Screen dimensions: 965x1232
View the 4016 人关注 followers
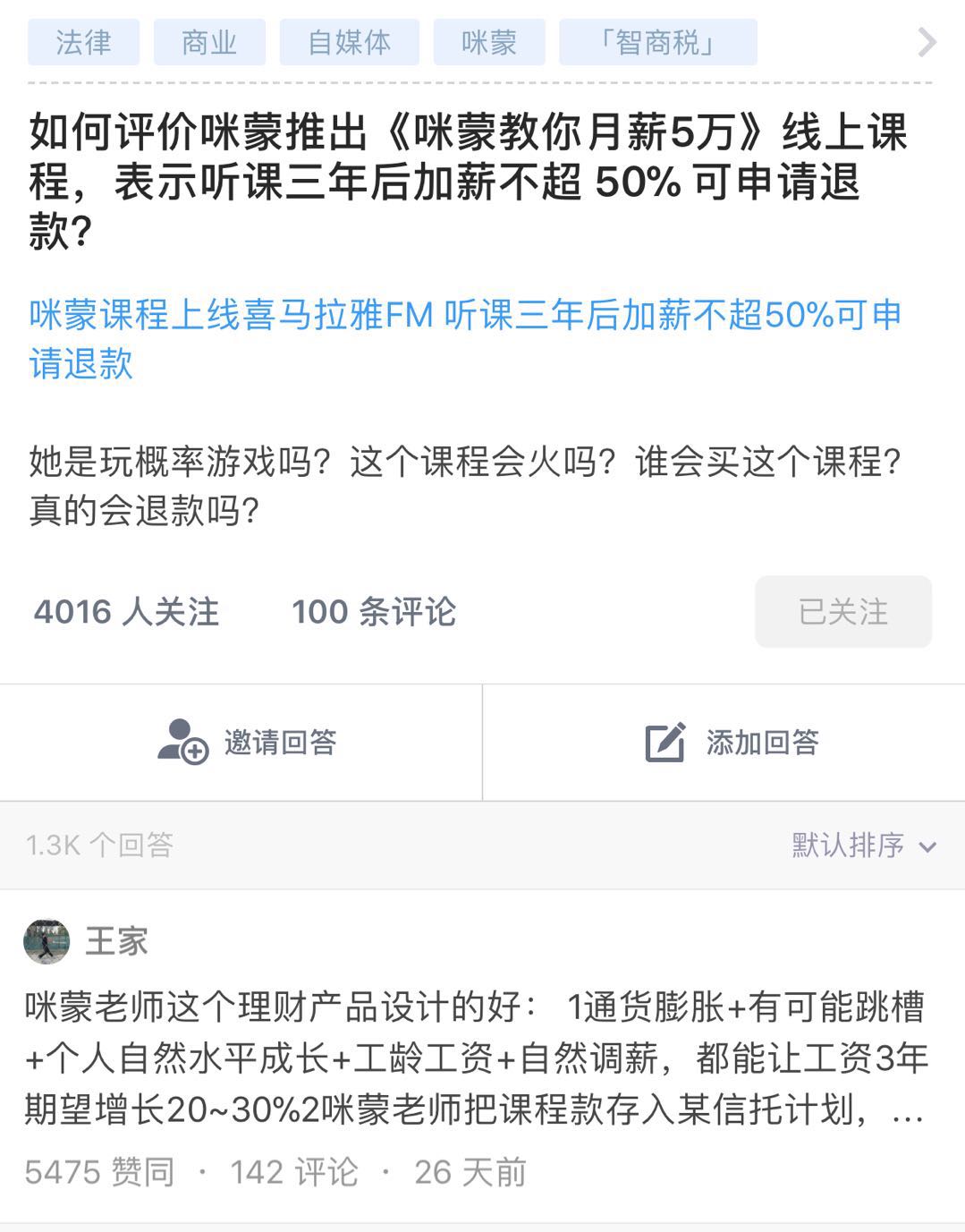click(126, 612)
